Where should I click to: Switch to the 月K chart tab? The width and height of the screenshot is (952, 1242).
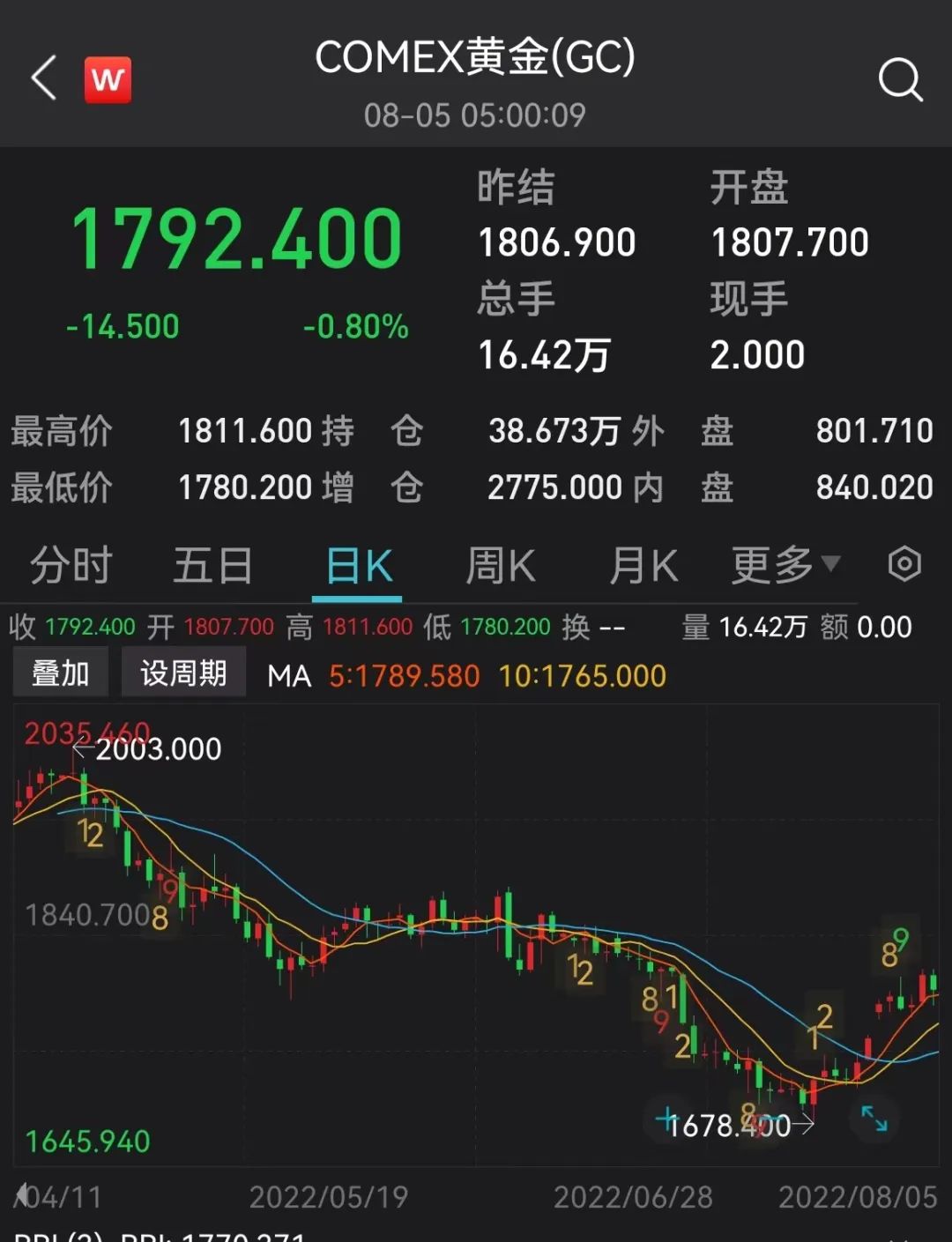(643, 565)
